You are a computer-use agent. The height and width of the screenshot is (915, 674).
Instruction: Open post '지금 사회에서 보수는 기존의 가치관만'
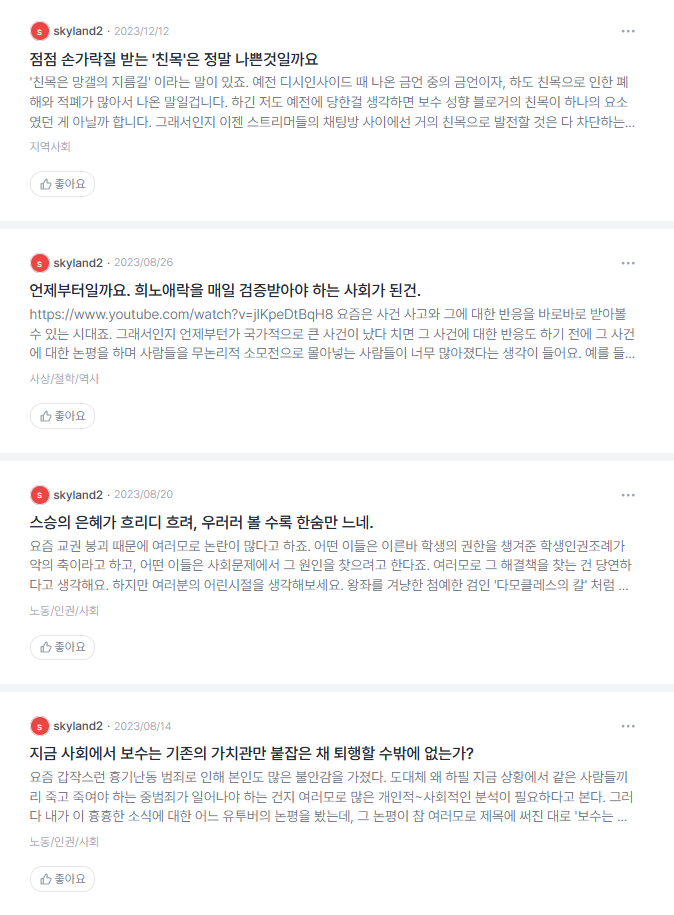pos(252,754)
